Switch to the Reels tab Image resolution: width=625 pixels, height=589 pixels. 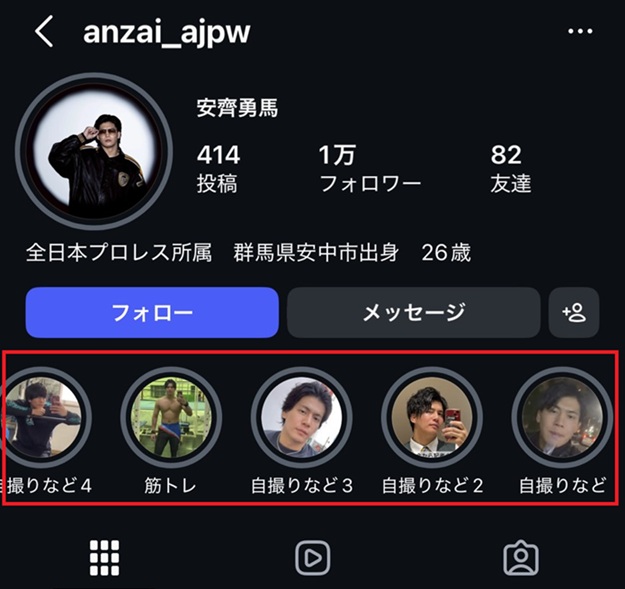313,557
